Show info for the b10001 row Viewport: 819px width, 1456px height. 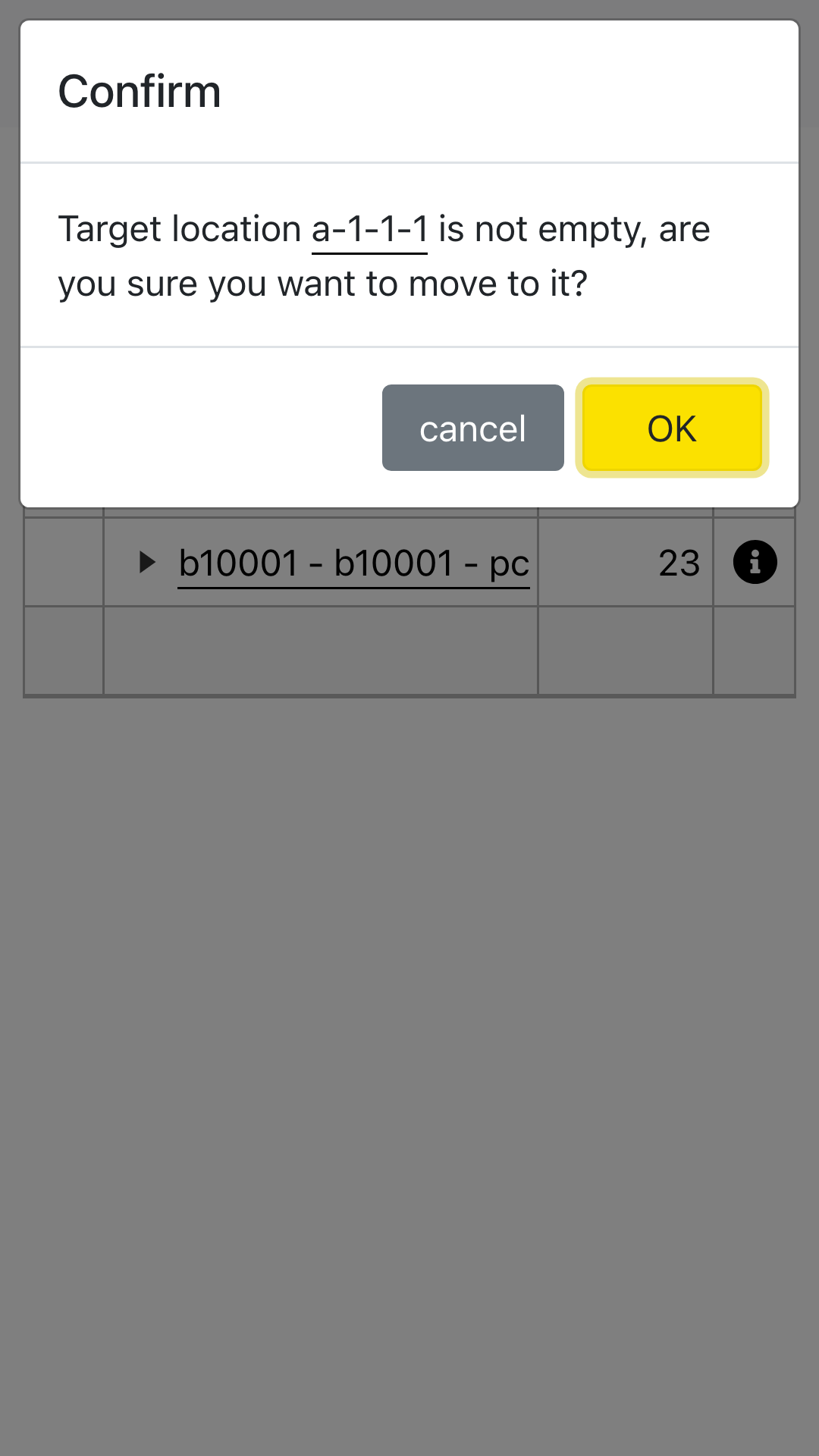tap(755, 563)
